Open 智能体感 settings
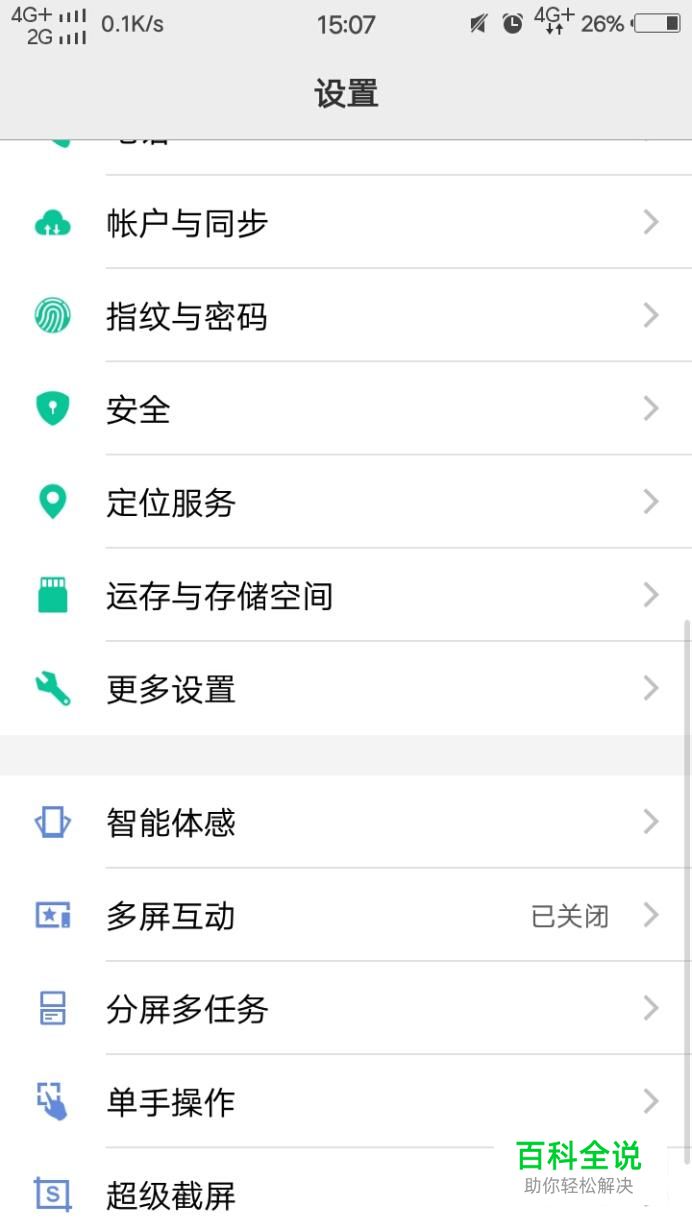This screenshot has height=1230, width=692. tap(171, 823)
